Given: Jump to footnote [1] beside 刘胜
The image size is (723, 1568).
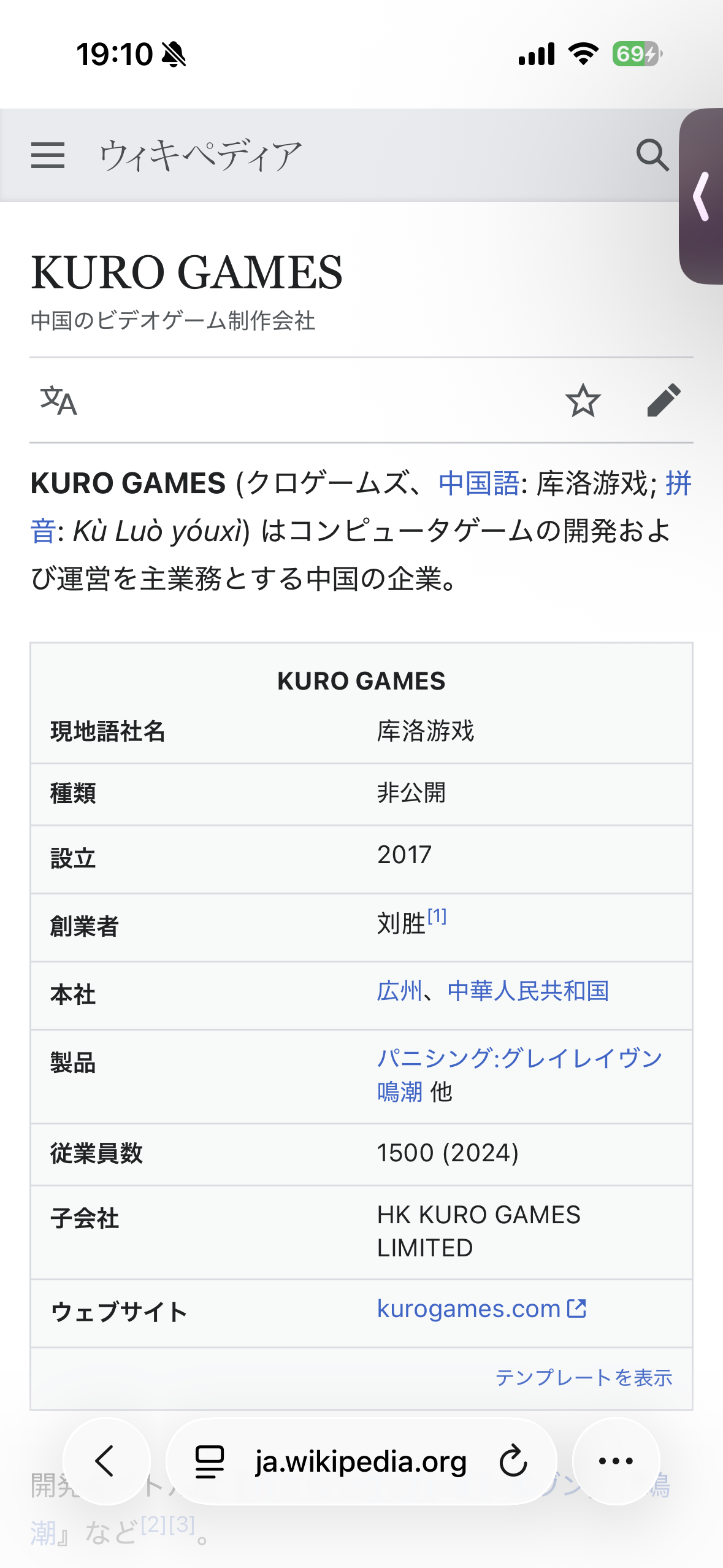Looking at the screenshot, I should pyautogui.click(x=437, y=917).
